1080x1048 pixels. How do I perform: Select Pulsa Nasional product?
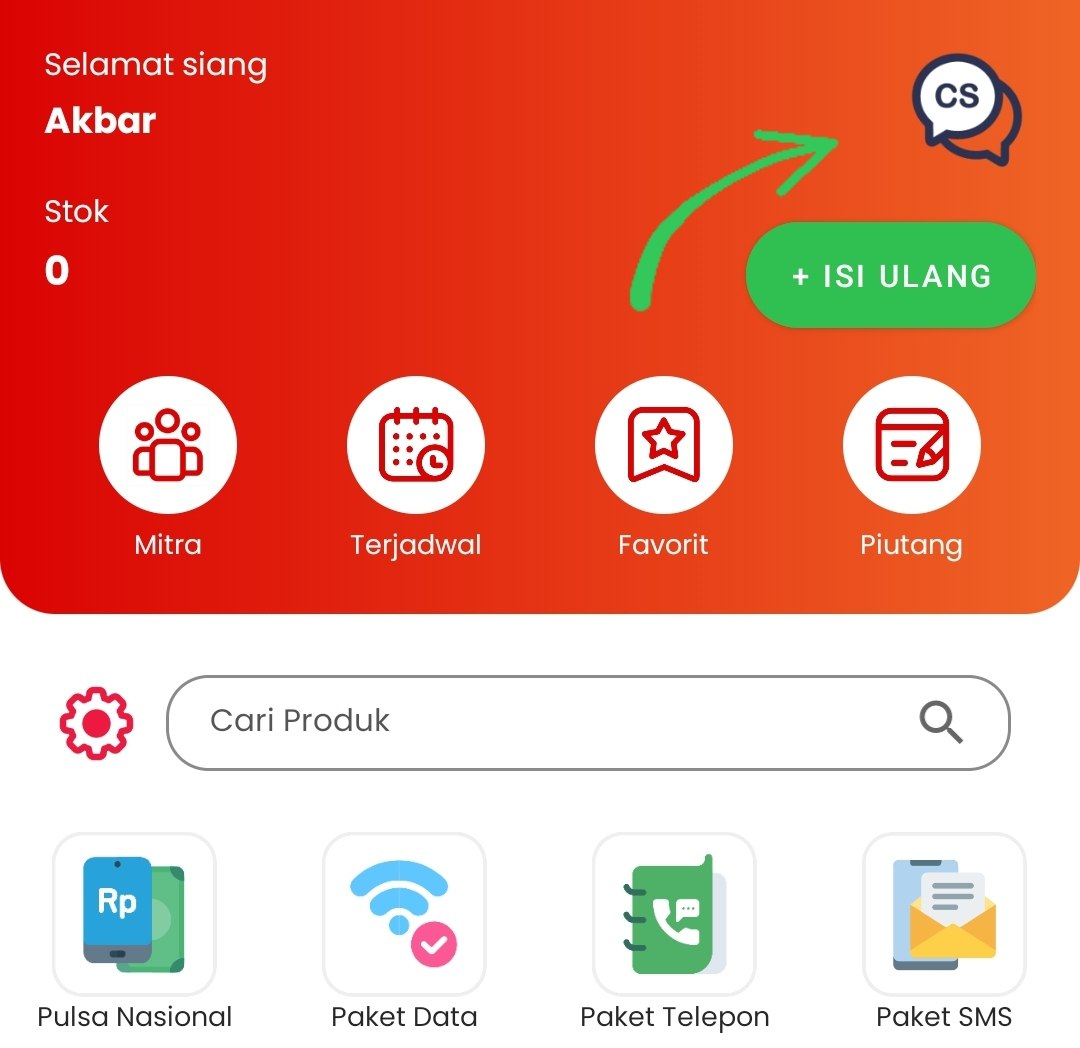coord(134,914)
